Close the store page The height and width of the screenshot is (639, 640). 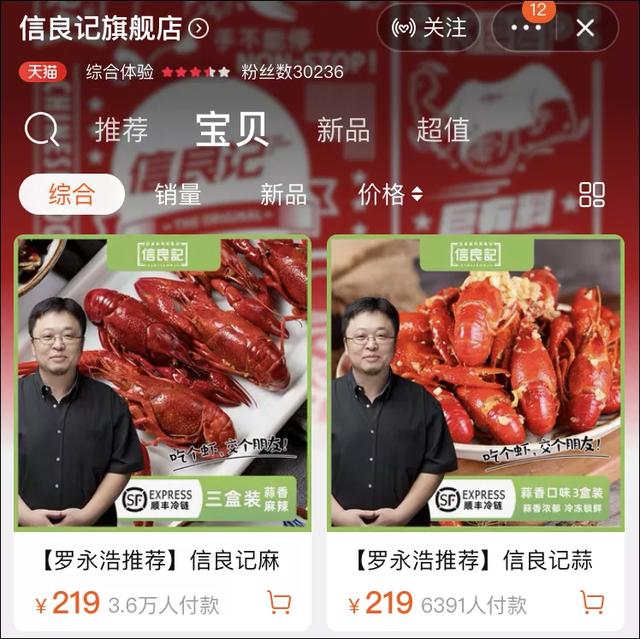coord(585,28)
